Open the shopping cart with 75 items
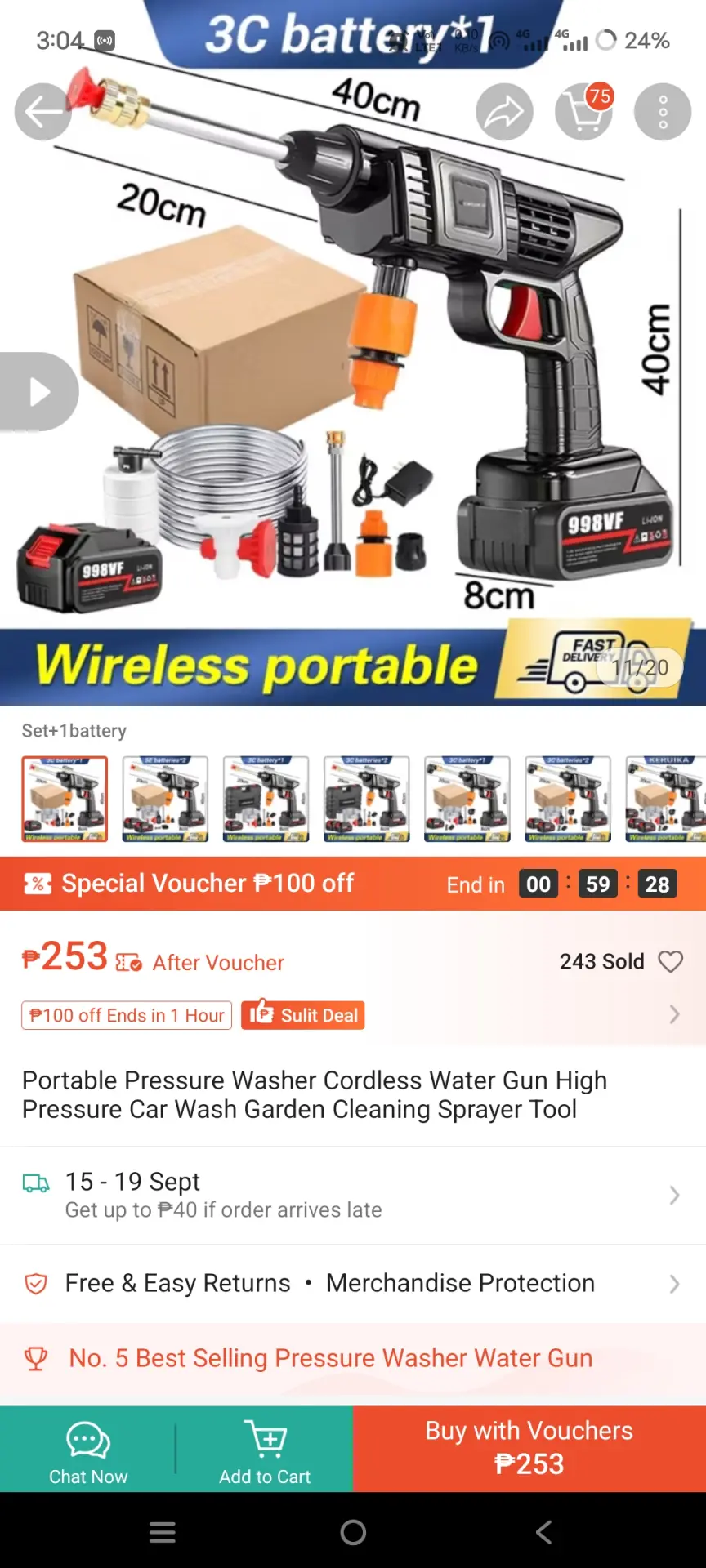Screen dimensions: 706x1568 584,112
